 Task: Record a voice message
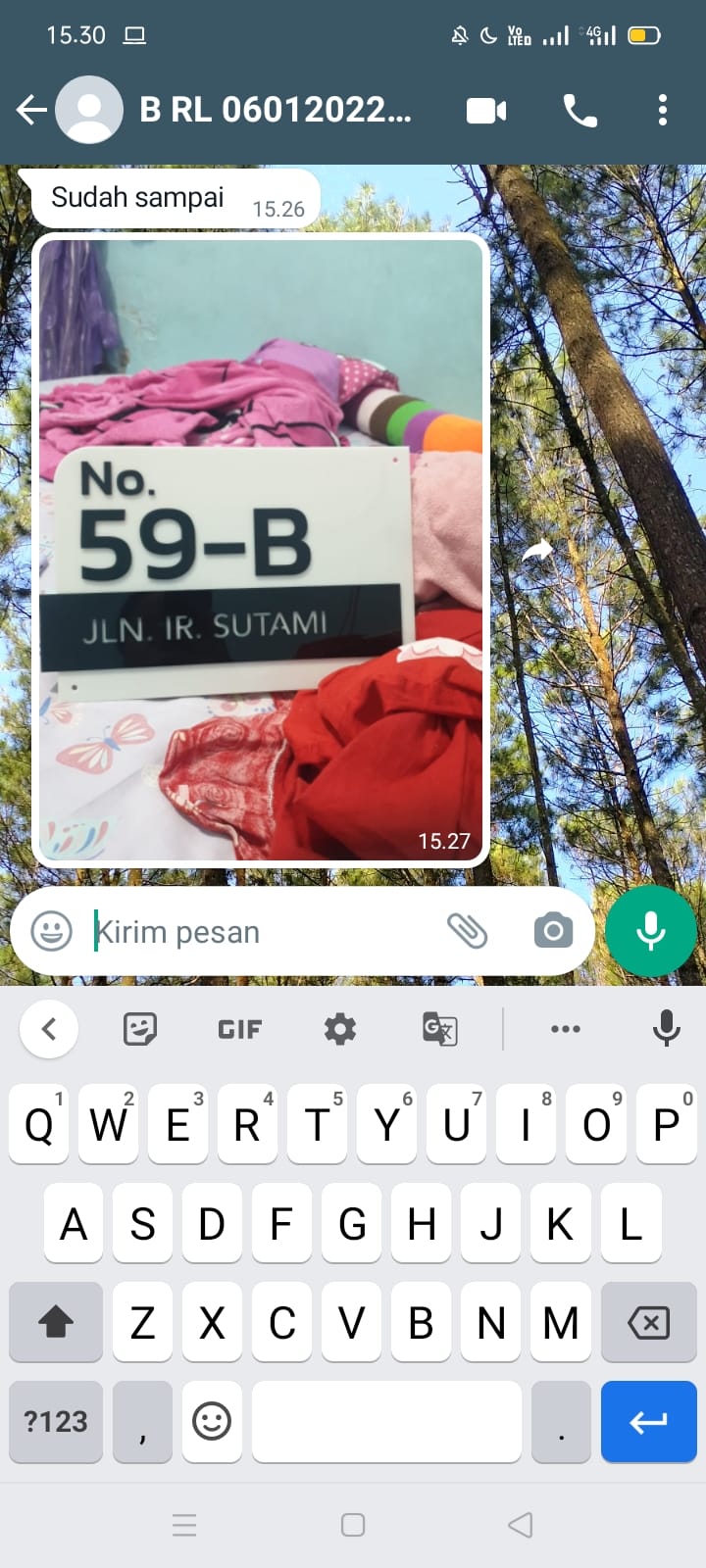pyautogui.click(x=651, y=931)
